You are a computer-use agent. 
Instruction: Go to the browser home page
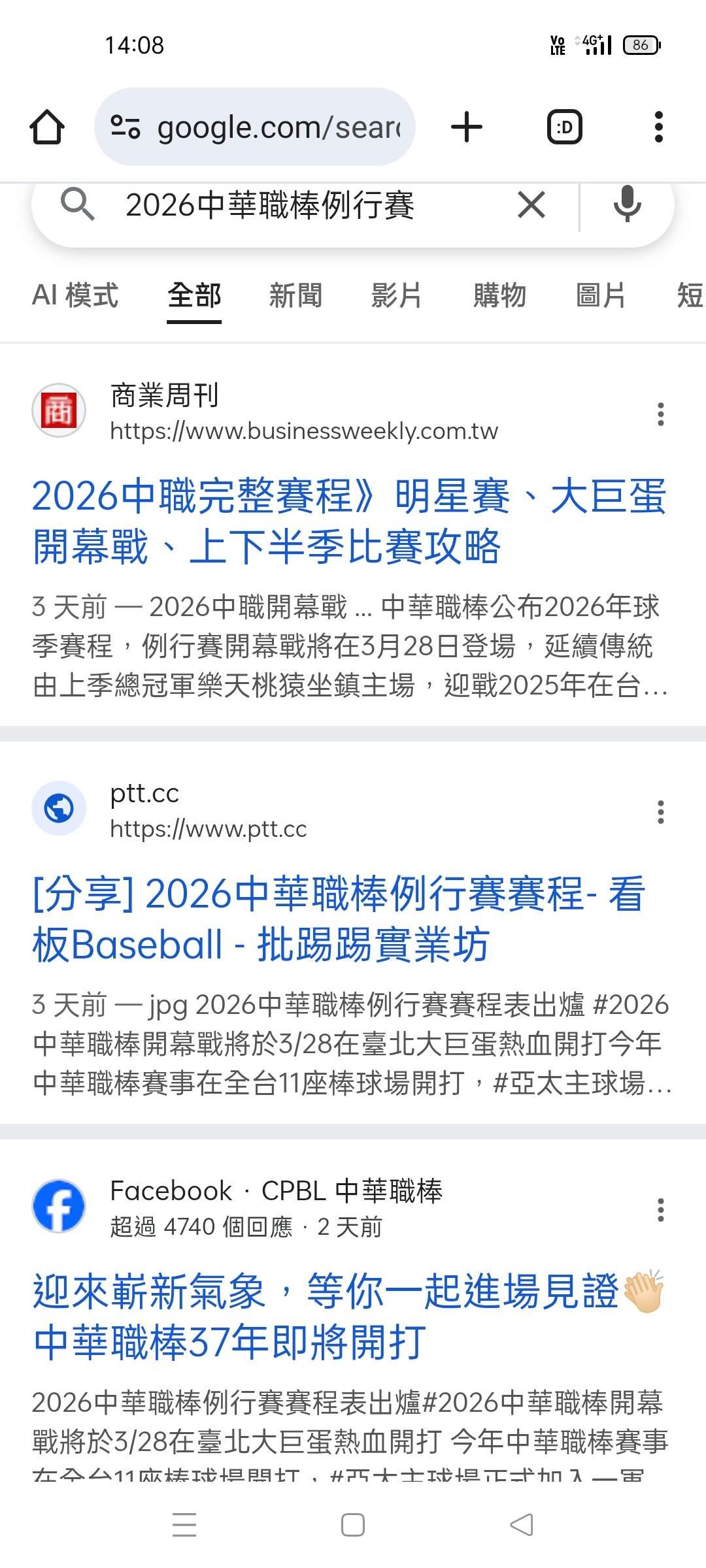point(47,127)
